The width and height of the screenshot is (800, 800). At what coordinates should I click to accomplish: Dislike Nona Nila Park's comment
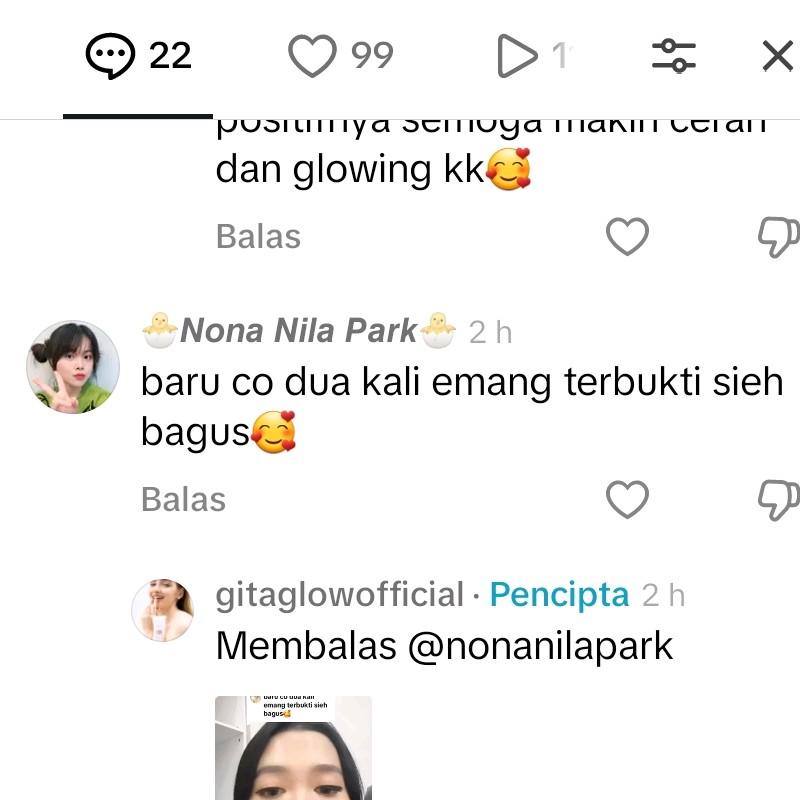(x=778, y=499)
